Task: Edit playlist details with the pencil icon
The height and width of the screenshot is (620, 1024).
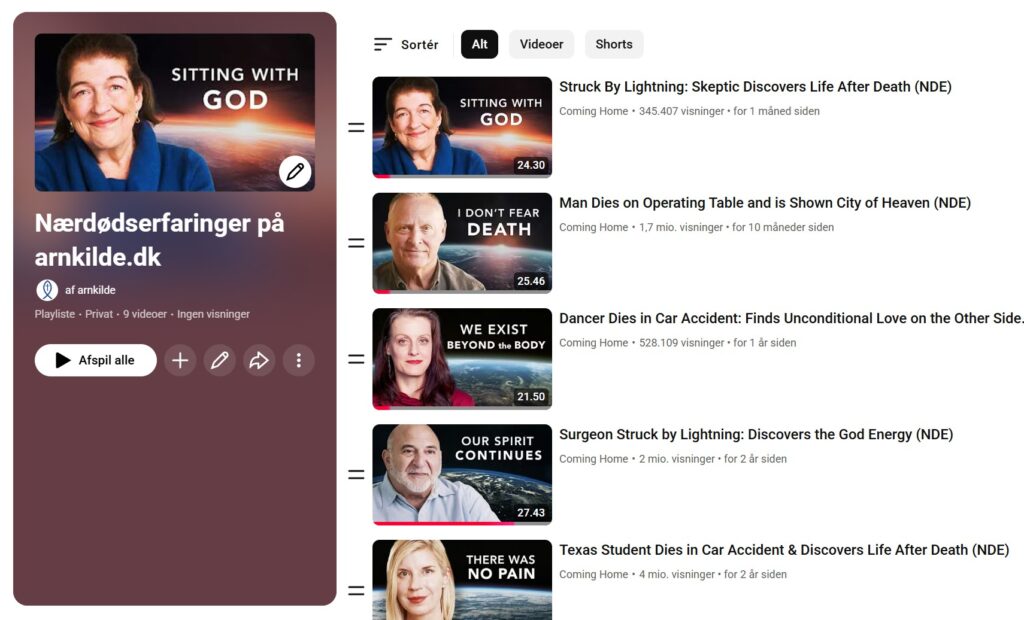Action: click(220, 360)
